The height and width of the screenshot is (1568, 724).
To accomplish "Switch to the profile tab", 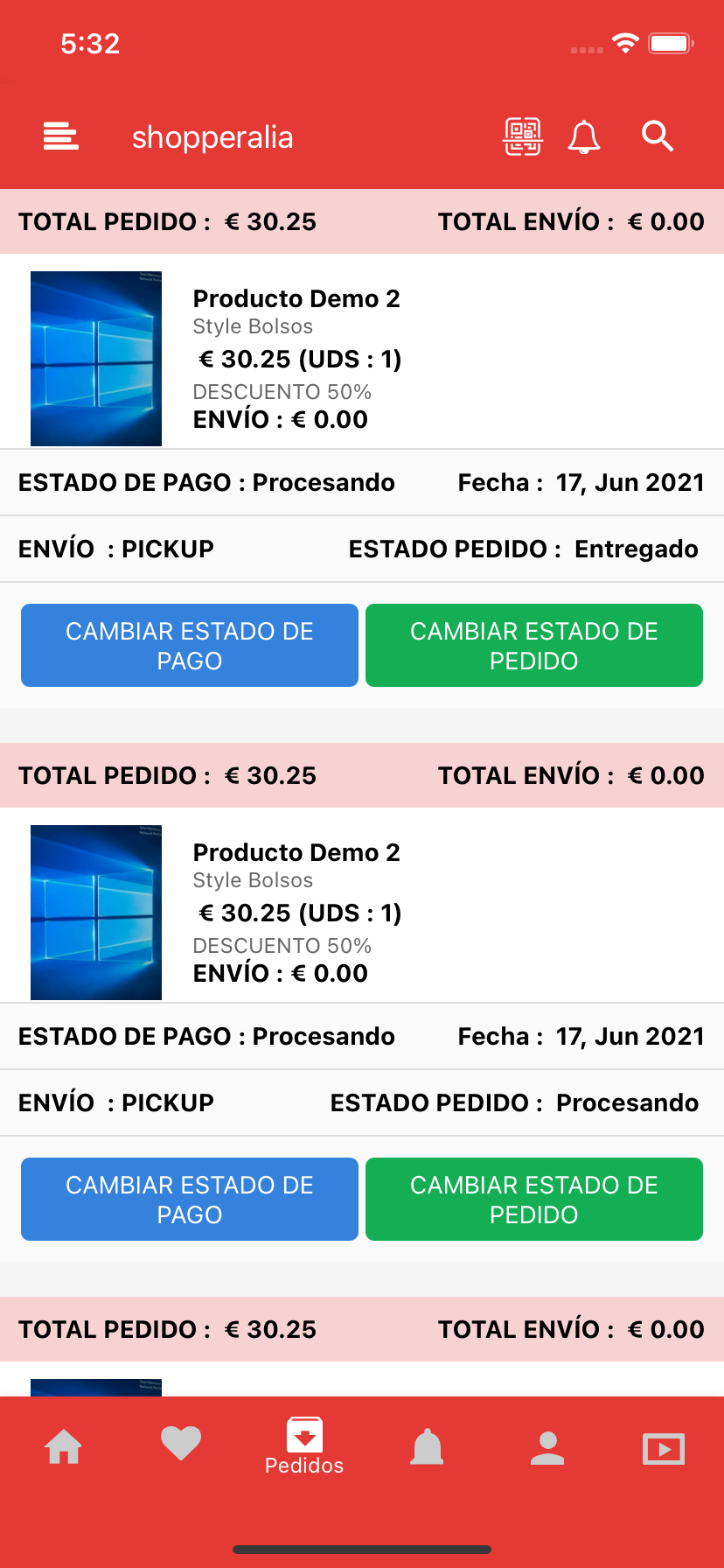I will [x=547, y=1448].
